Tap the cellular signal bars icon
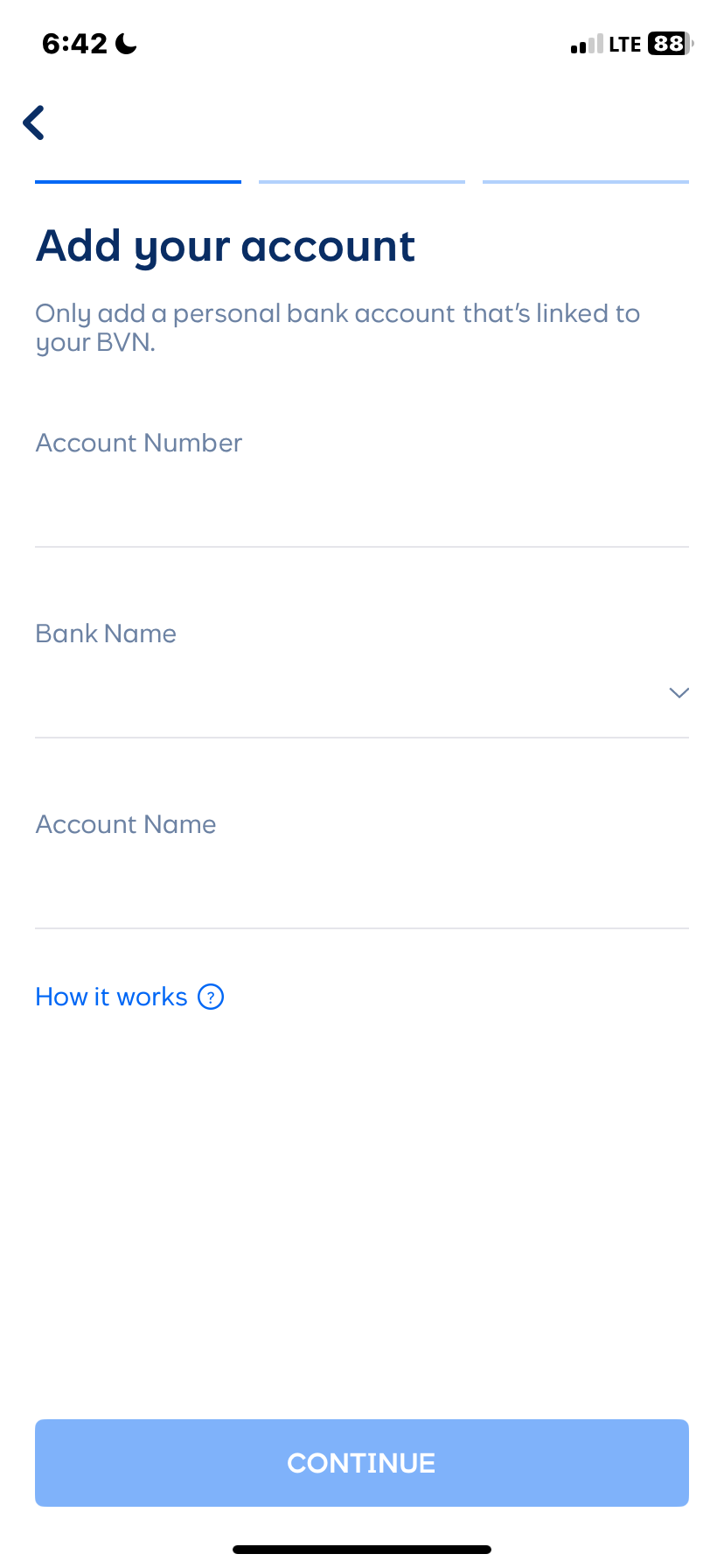 click(x=585, y=43)
